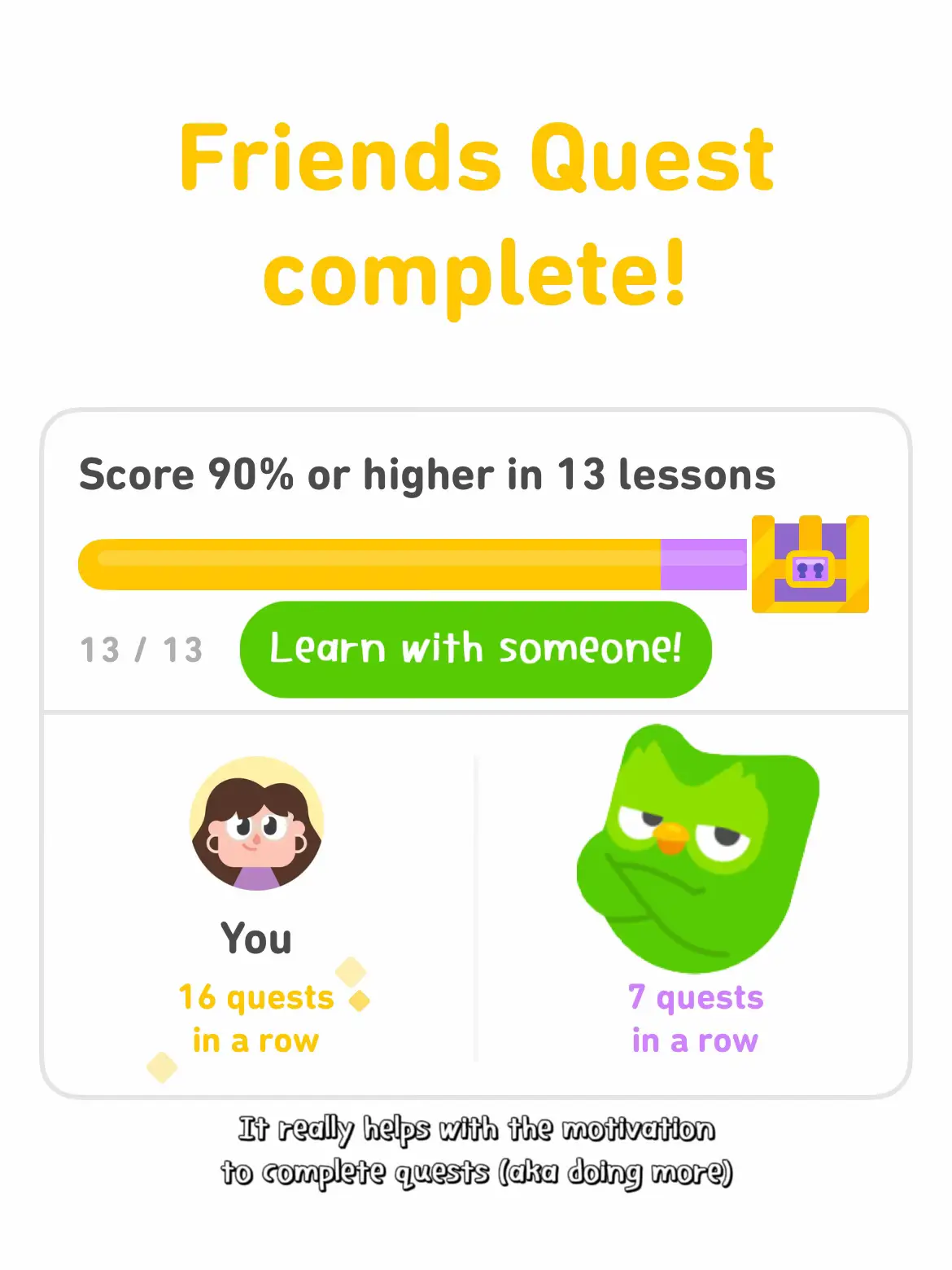Click the 16 quests in a row streak
This screenshot has width=952, height=1270.
click(255, 1018)
